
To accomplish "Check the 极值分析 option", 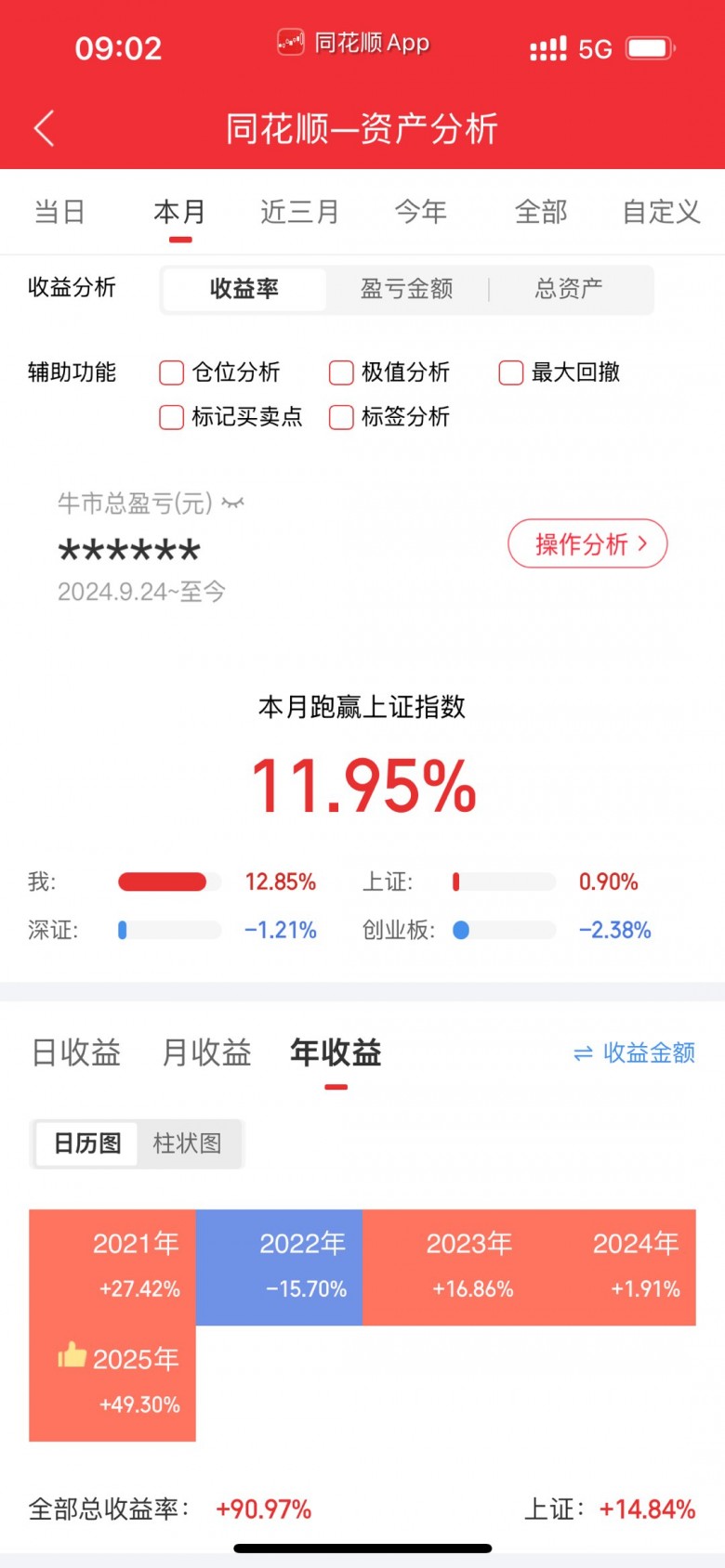I will click(342, 372).
